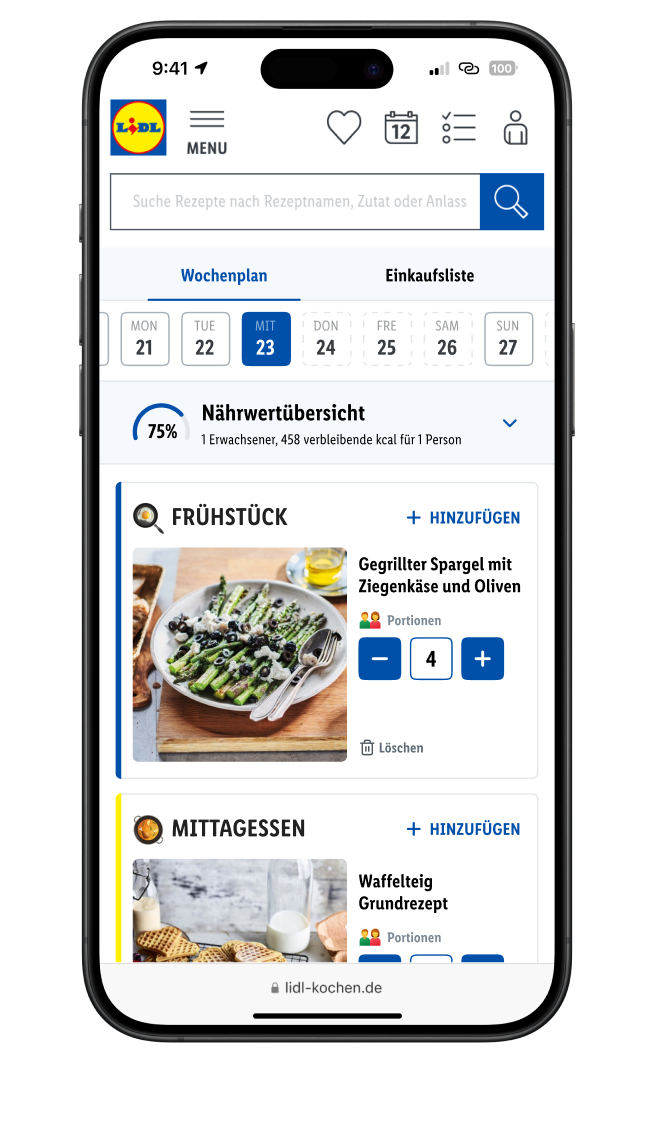Select SAM 26 in the day picker
The width and height of the screenshot is (654, 1121).
[447, 339]
